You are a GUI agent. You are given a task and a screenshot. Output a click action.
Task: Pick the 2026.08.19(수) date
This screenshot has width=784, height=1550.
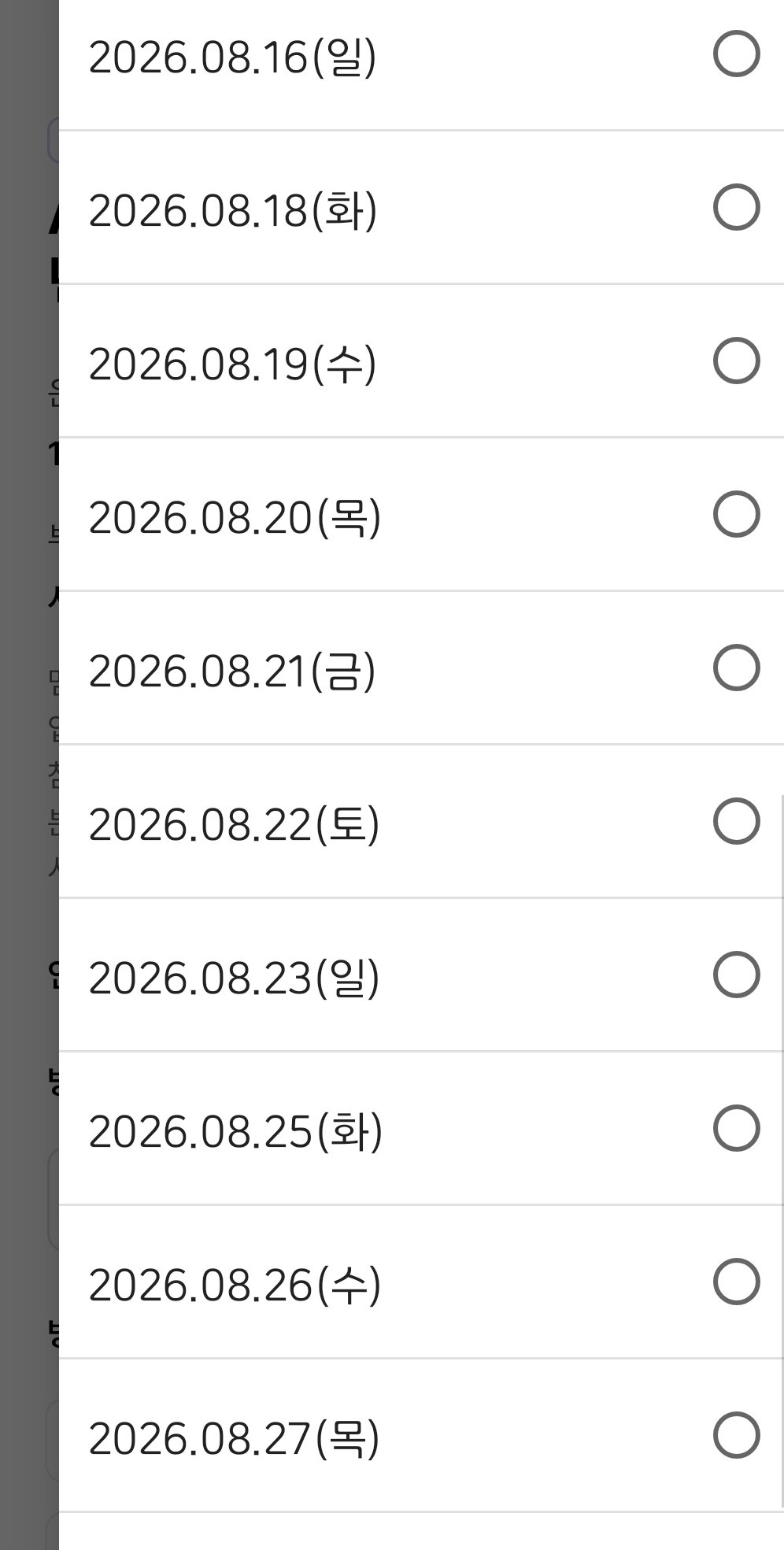click(421, 361)
